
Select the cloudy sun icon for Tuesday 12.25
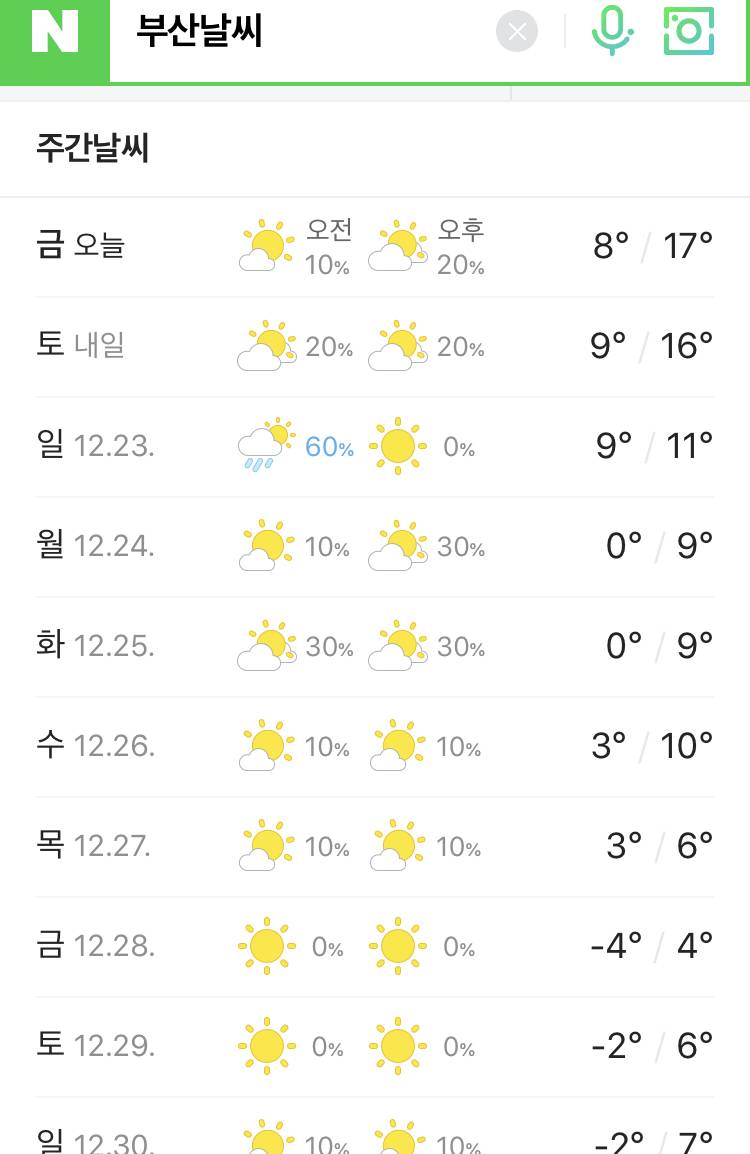[x=264, y=645]
